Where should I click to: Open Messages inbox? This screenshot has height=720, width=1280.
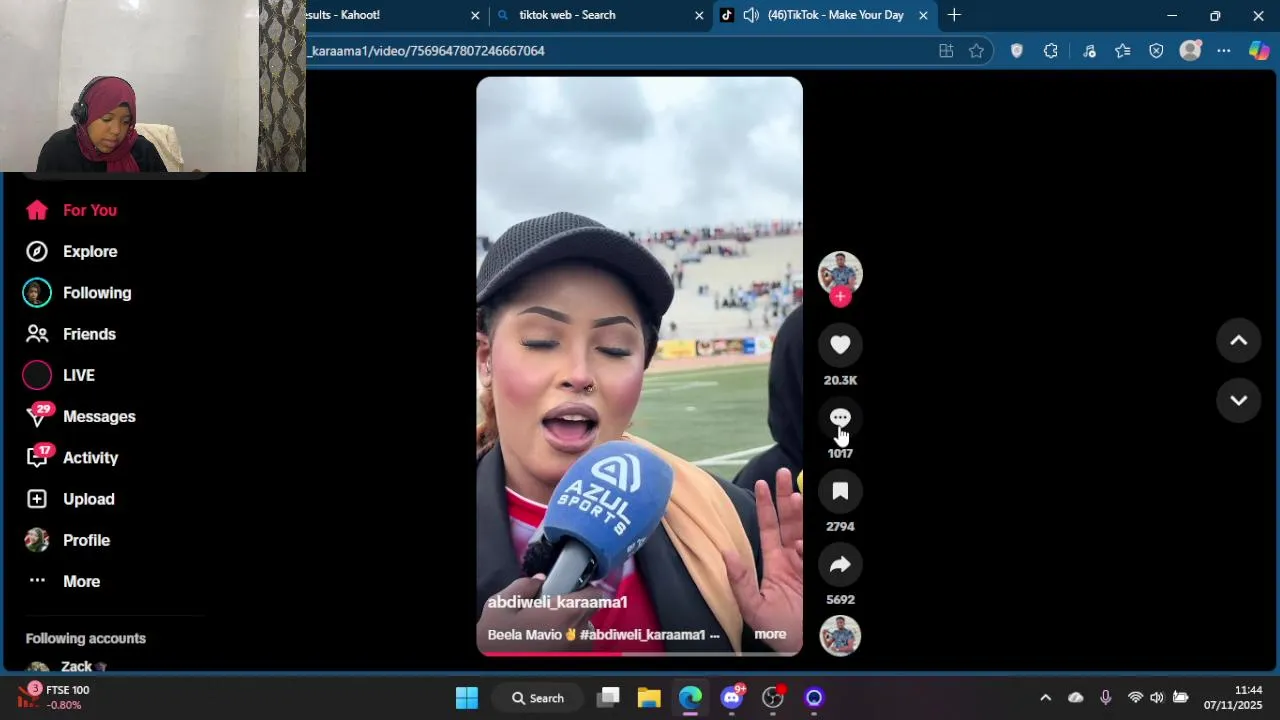coord(98,416)
